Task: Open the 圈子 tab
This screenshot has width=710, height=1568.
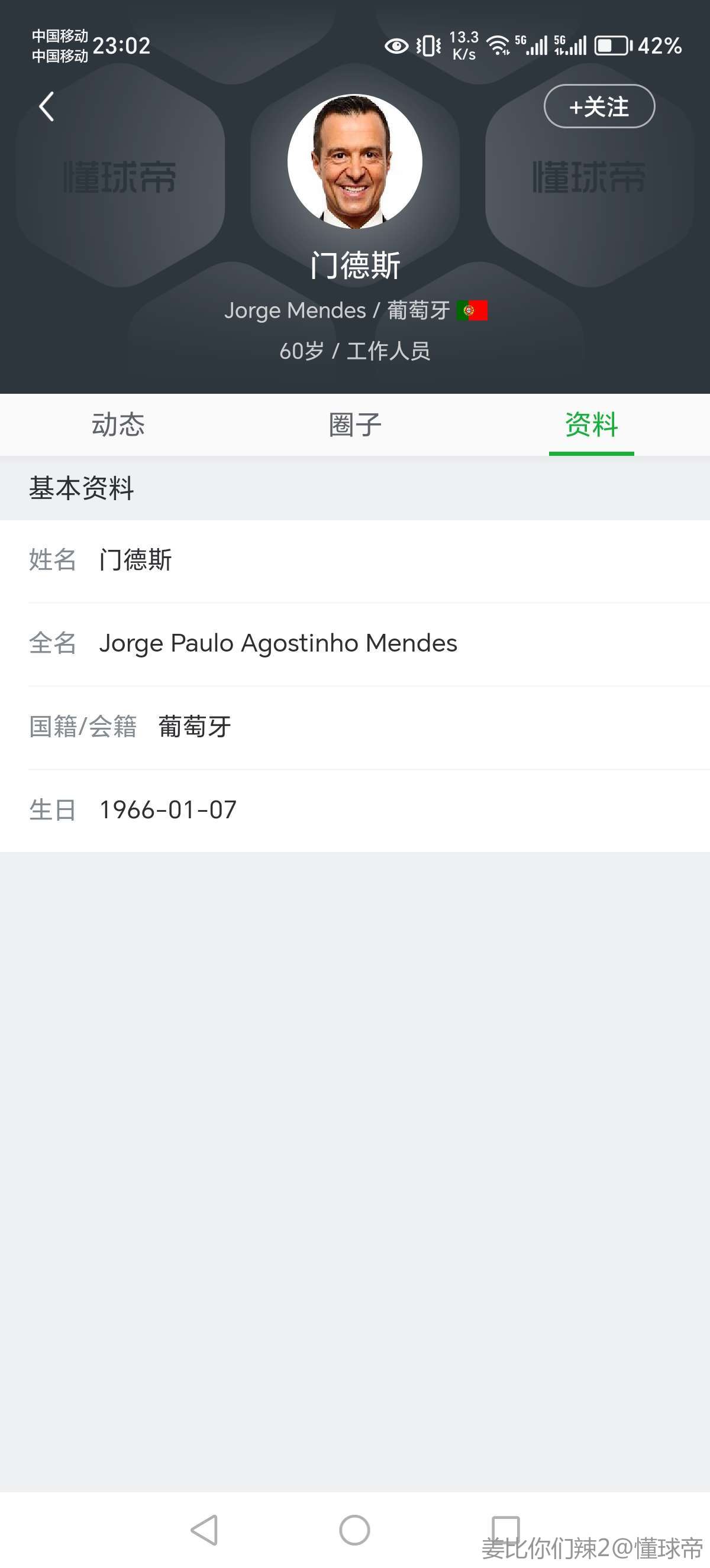Action: tap(355, 425)
